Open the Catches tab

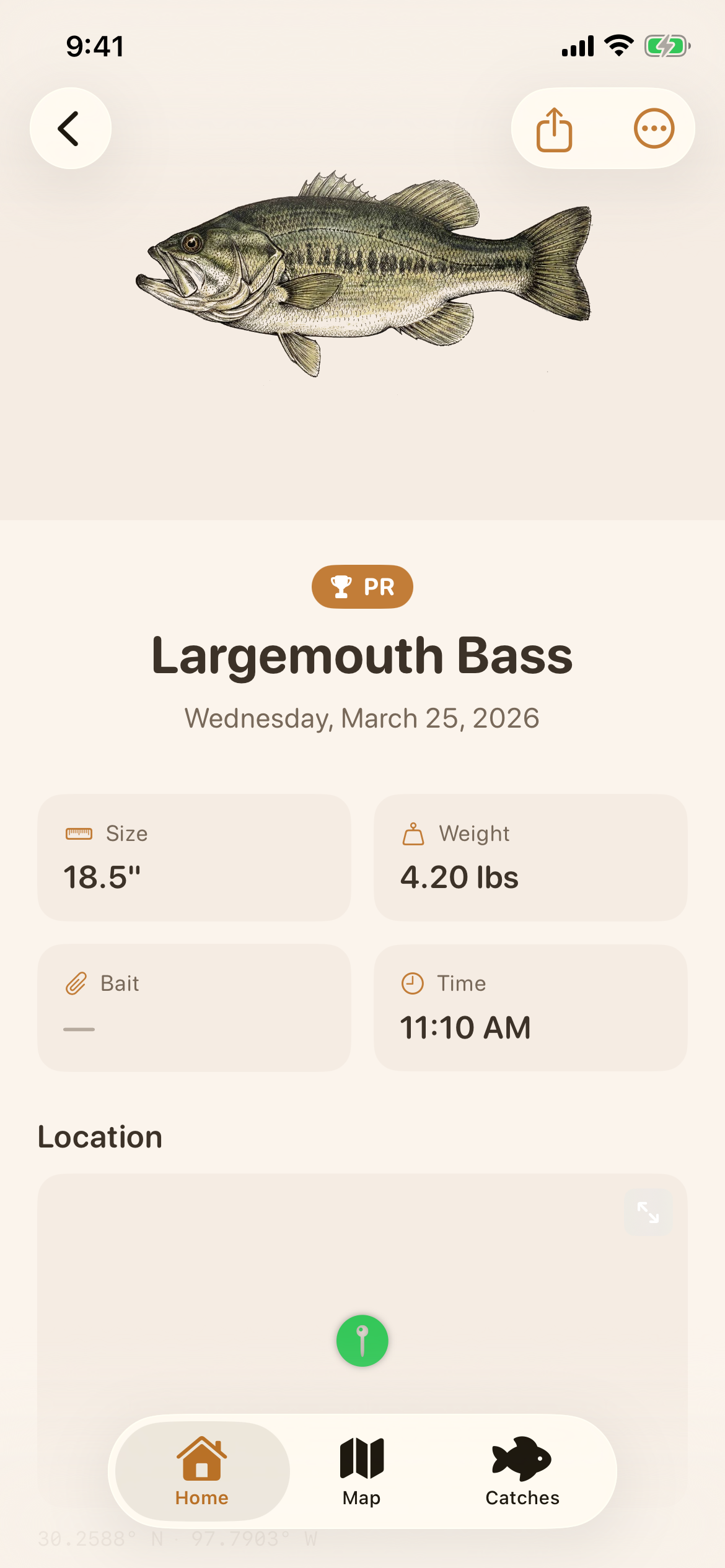click(x=522, y=1471)
